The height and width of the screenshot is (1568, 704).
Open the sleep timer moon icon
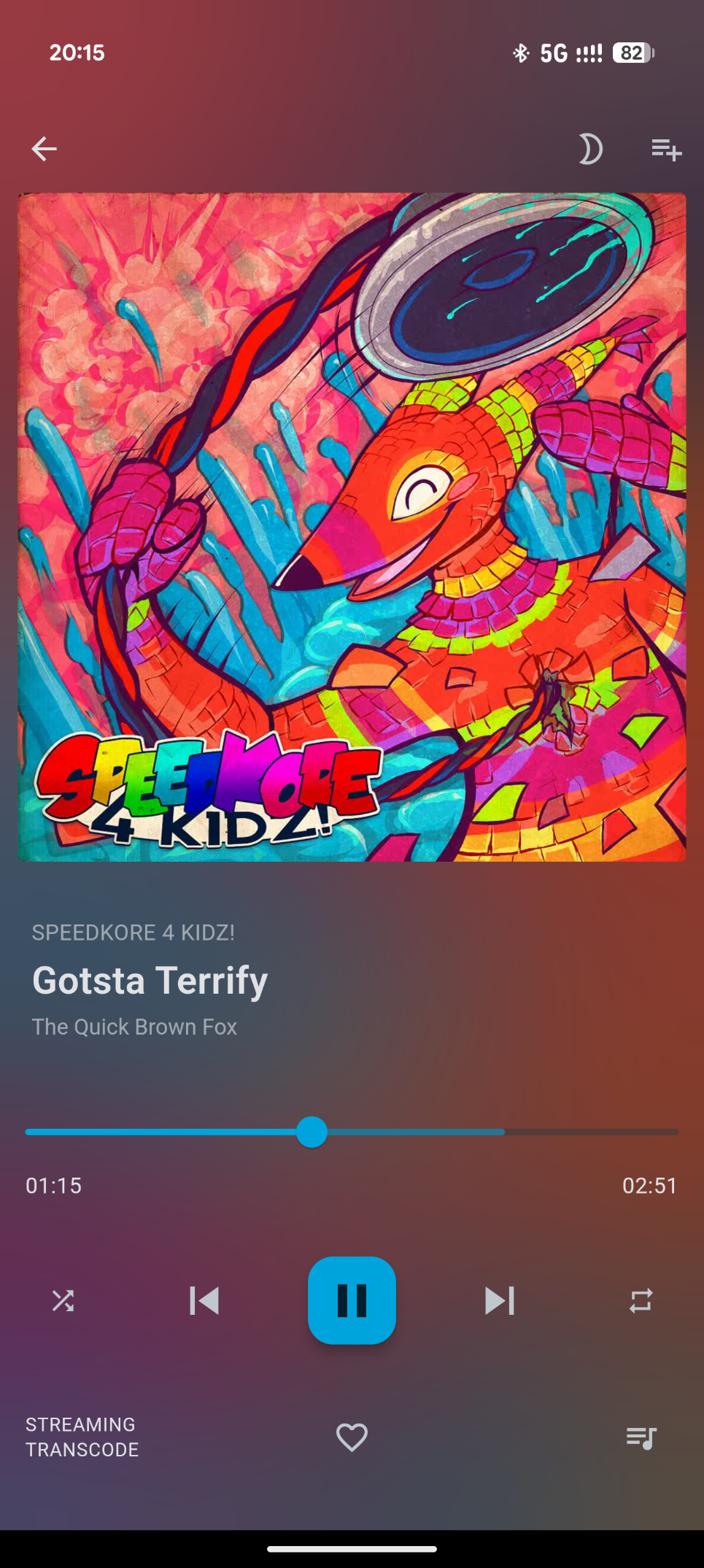(x=589, y=149)
